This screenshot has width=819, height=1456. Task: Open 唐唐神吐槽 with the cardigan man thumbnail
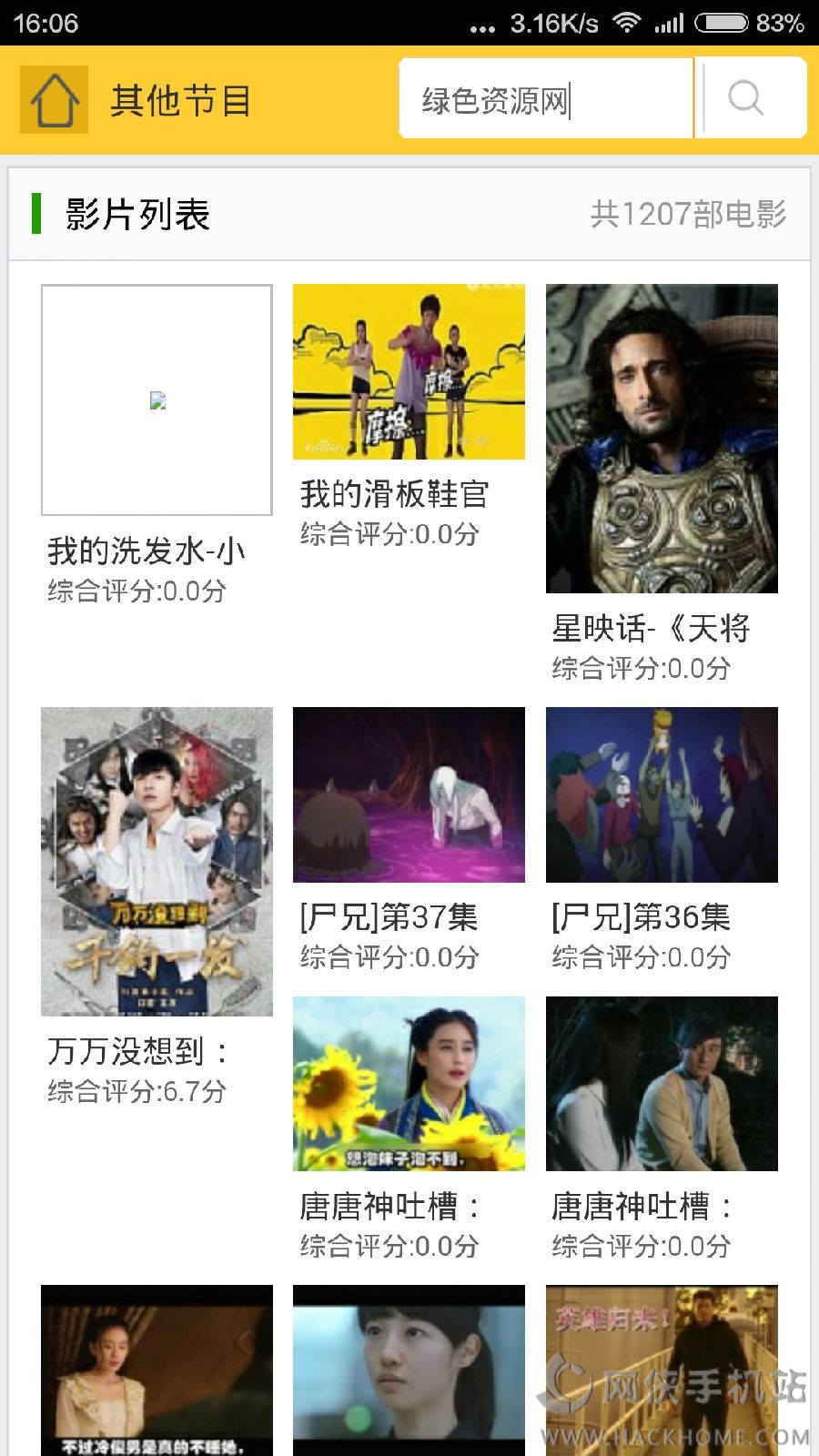[662, 1083]
